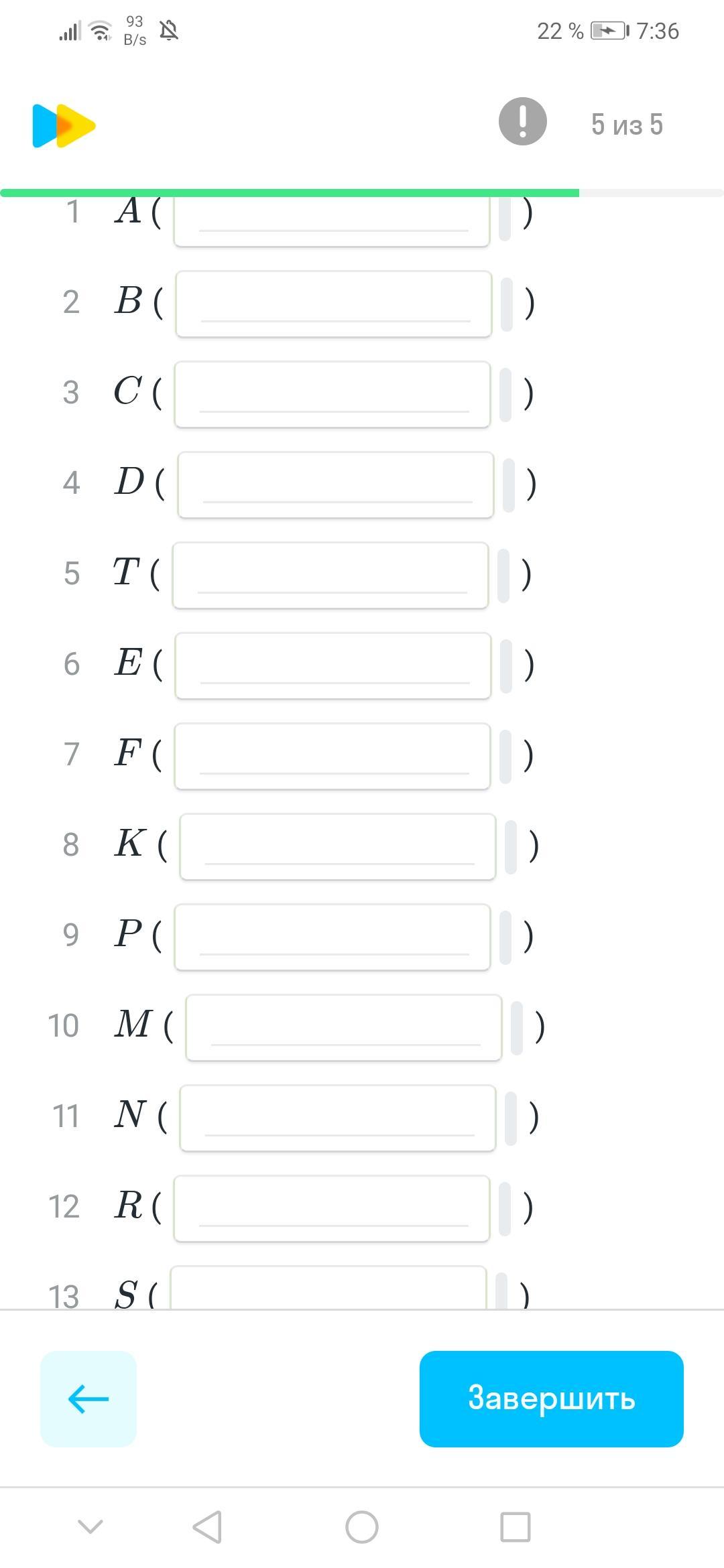Activate the input field for point R
Viewport: 724px width, 1568px height.
click(x=332, y=1209)
